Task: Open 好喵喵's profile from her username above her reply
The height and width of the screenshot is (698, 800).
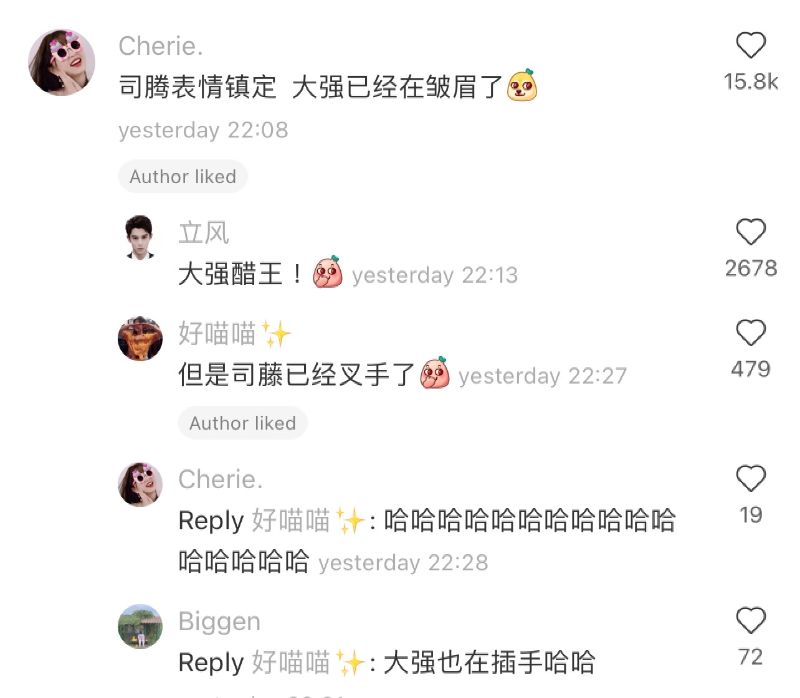Action: pyautogui.click(x=217, y=333)
